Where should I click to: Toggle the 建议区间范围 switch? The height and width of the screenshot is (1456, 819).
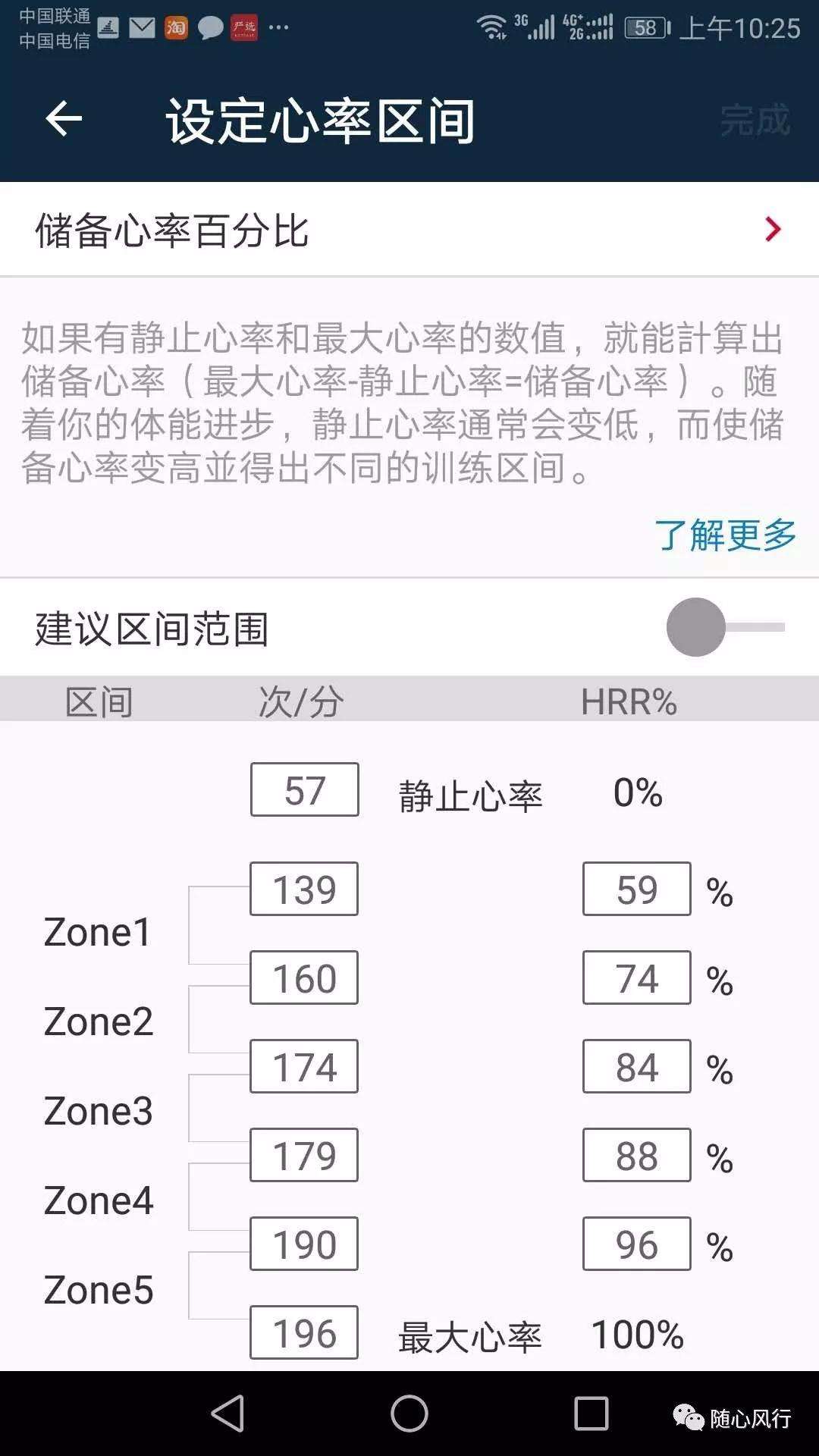click(725, 627)
